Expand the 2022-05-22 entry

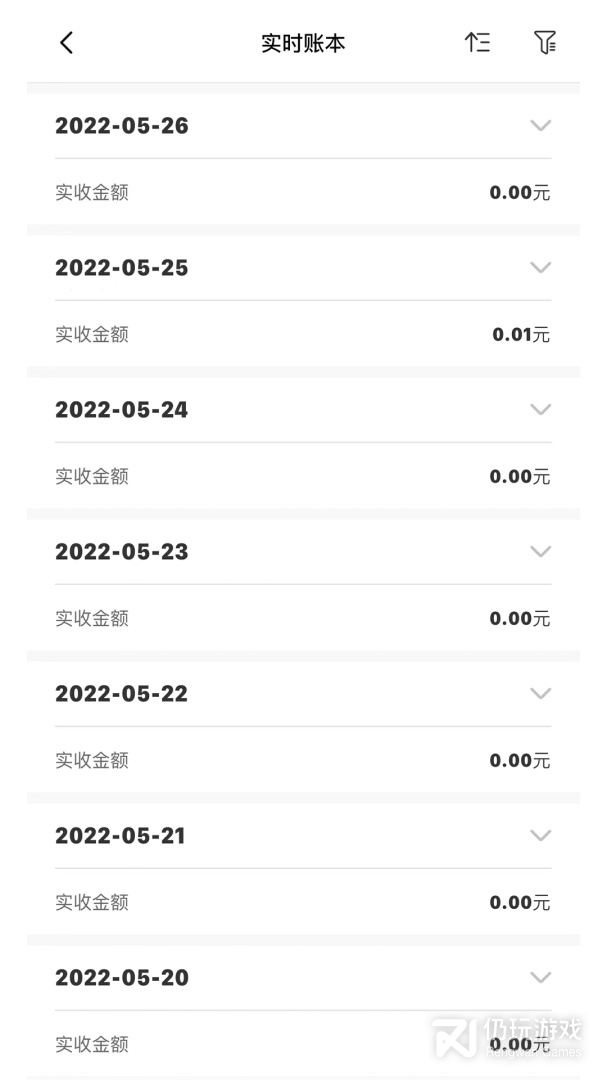[x=541, y=693]
